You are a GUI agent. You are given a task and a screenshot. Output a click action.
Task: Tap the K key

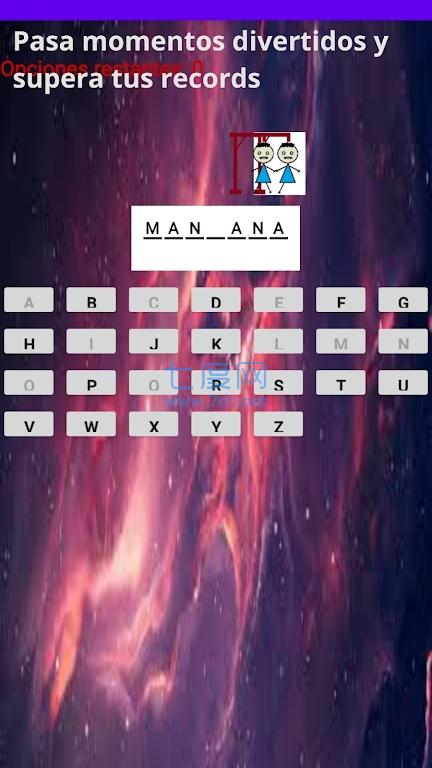[x=216, y=341]
